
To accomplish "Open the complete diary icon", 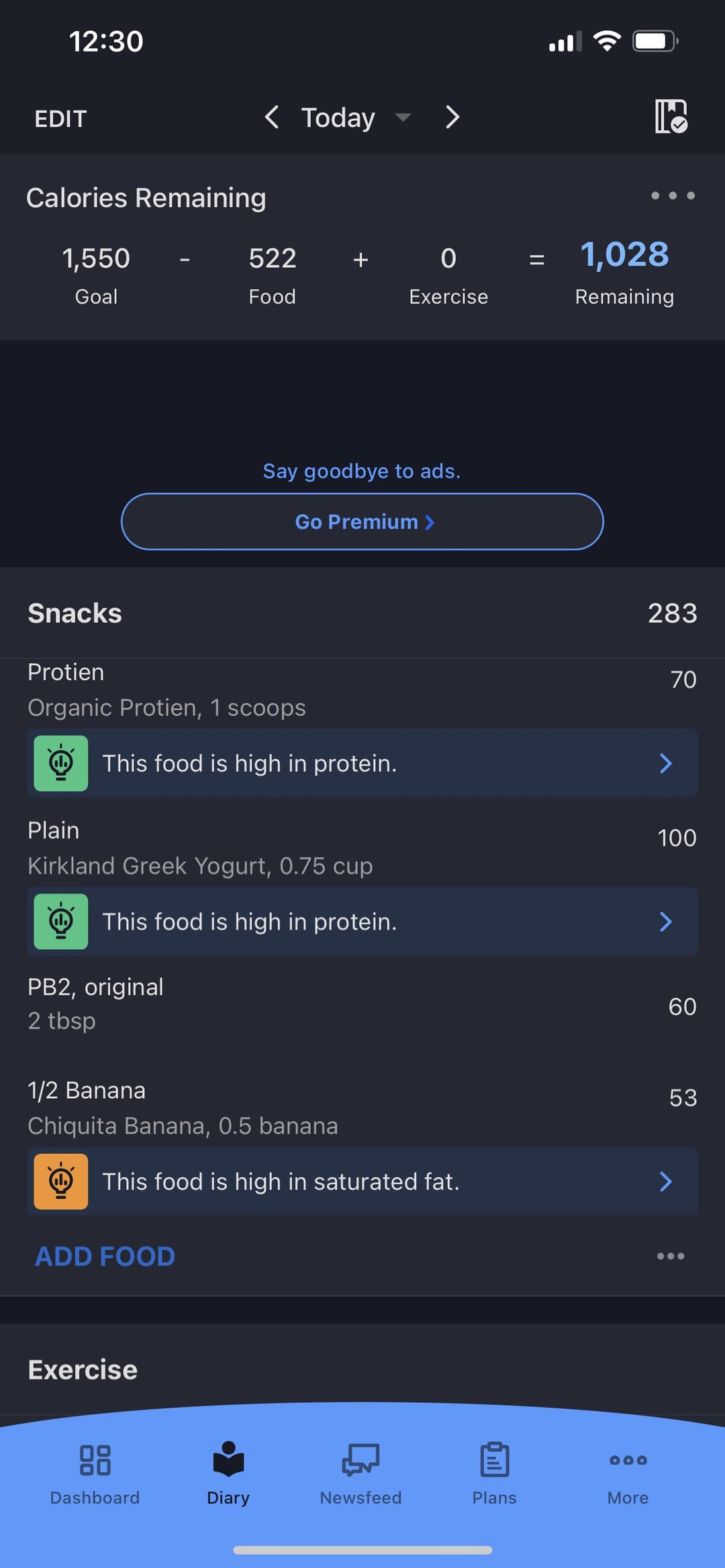I will [671, 116].
